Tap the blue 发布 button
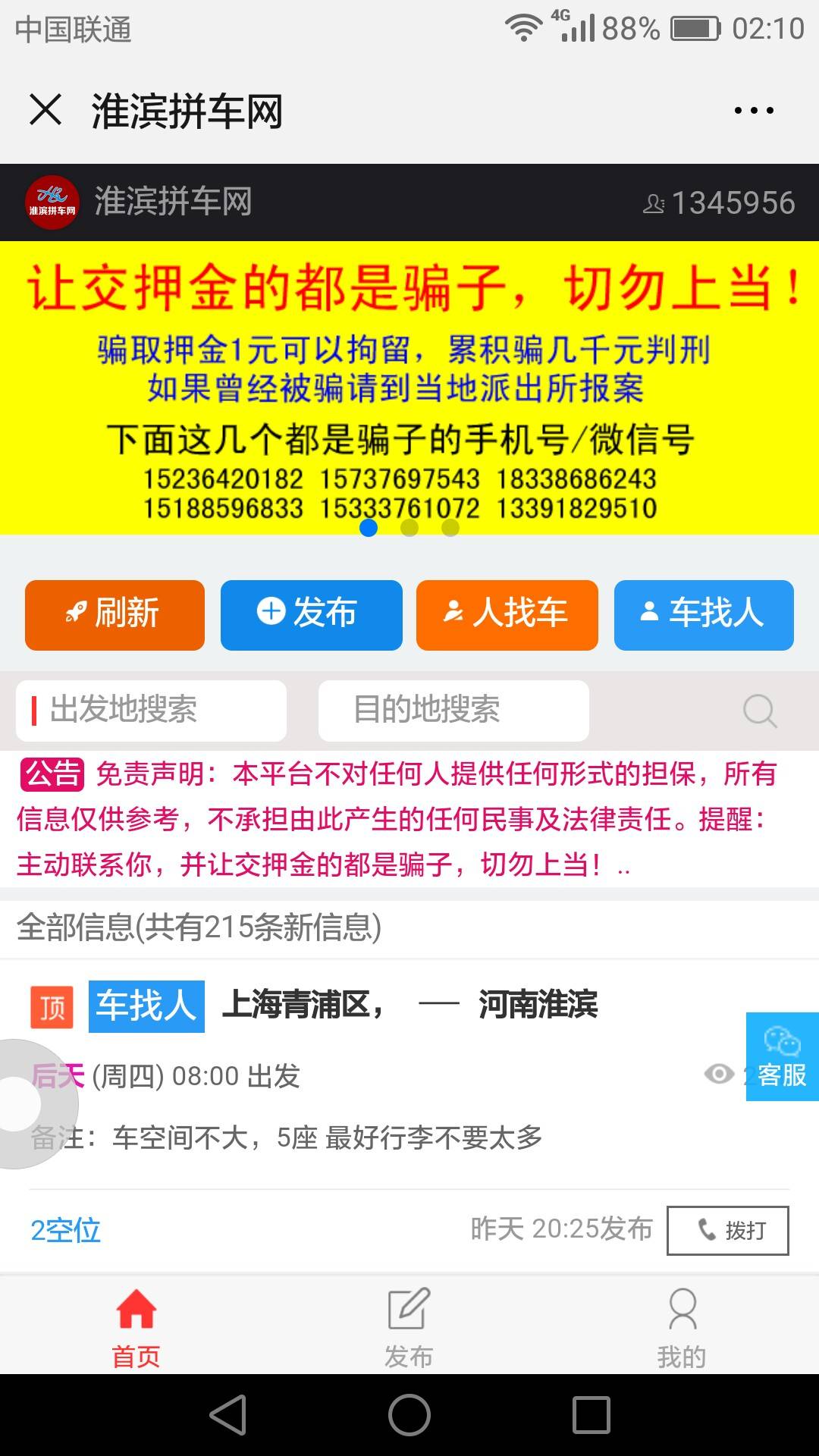 click(x=311, y=614)
